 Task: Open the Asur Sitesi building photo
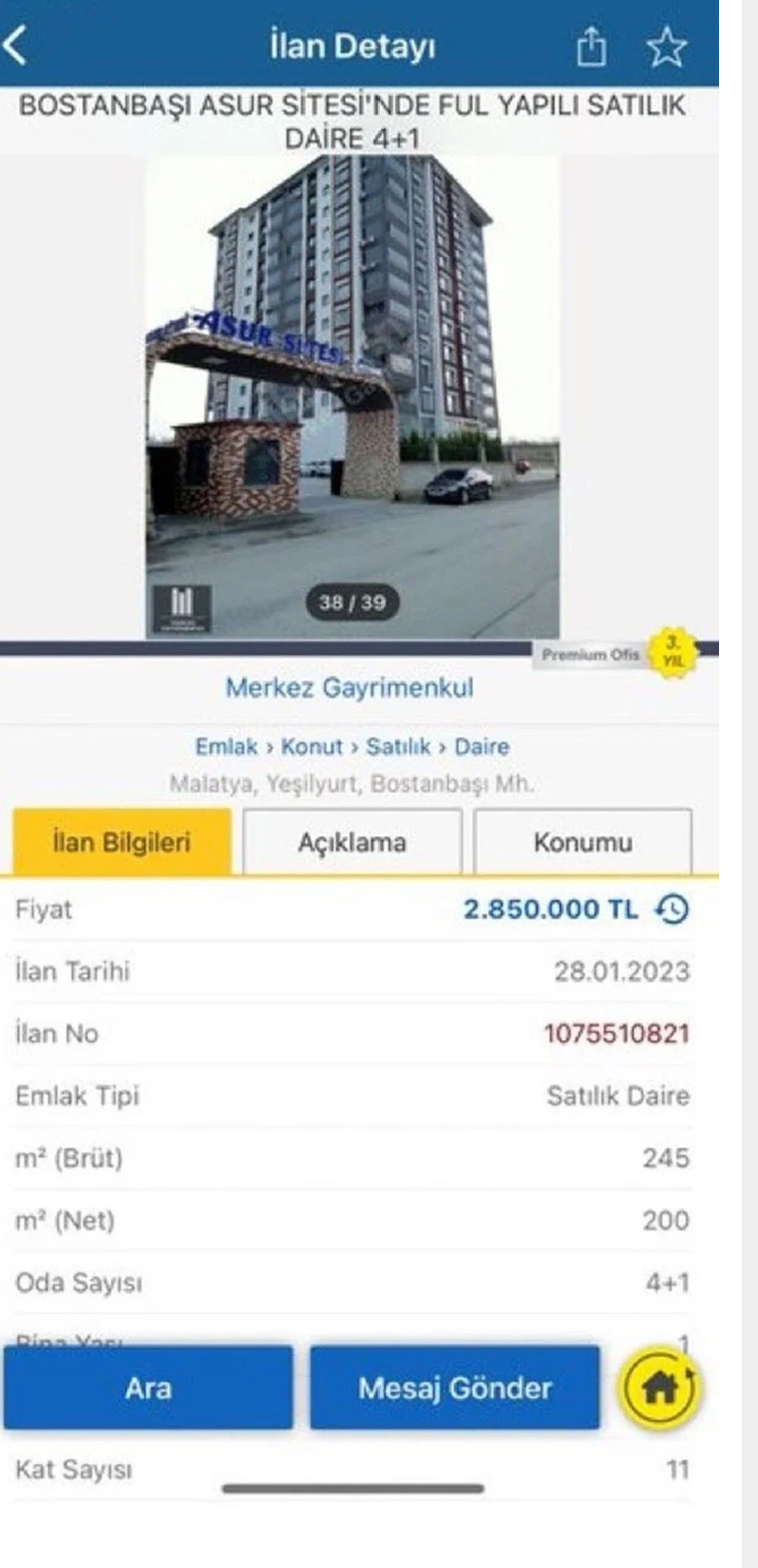pyautogui.click(x=351, y=394)
